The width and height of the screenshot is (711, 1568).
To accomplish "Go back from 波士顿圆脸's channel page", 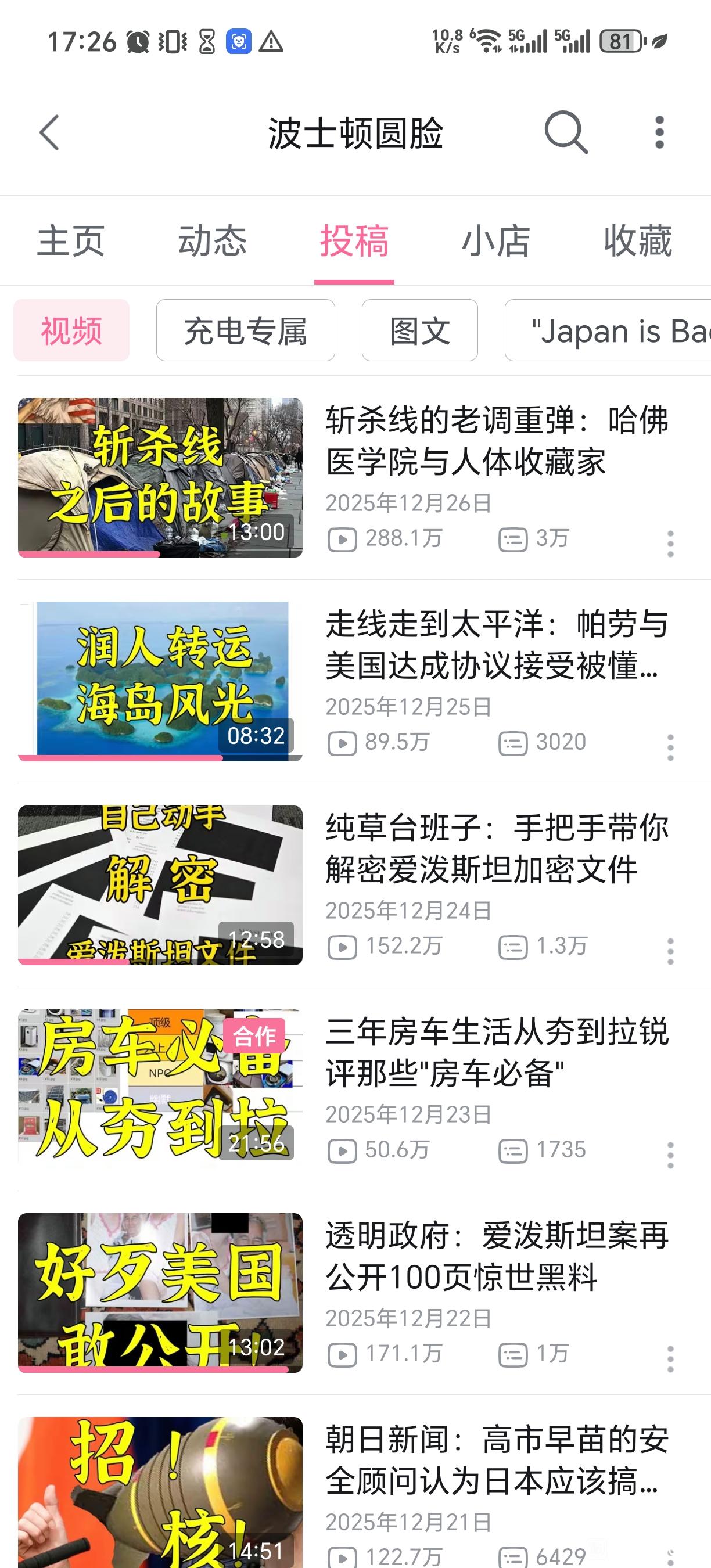I will 49,132.
